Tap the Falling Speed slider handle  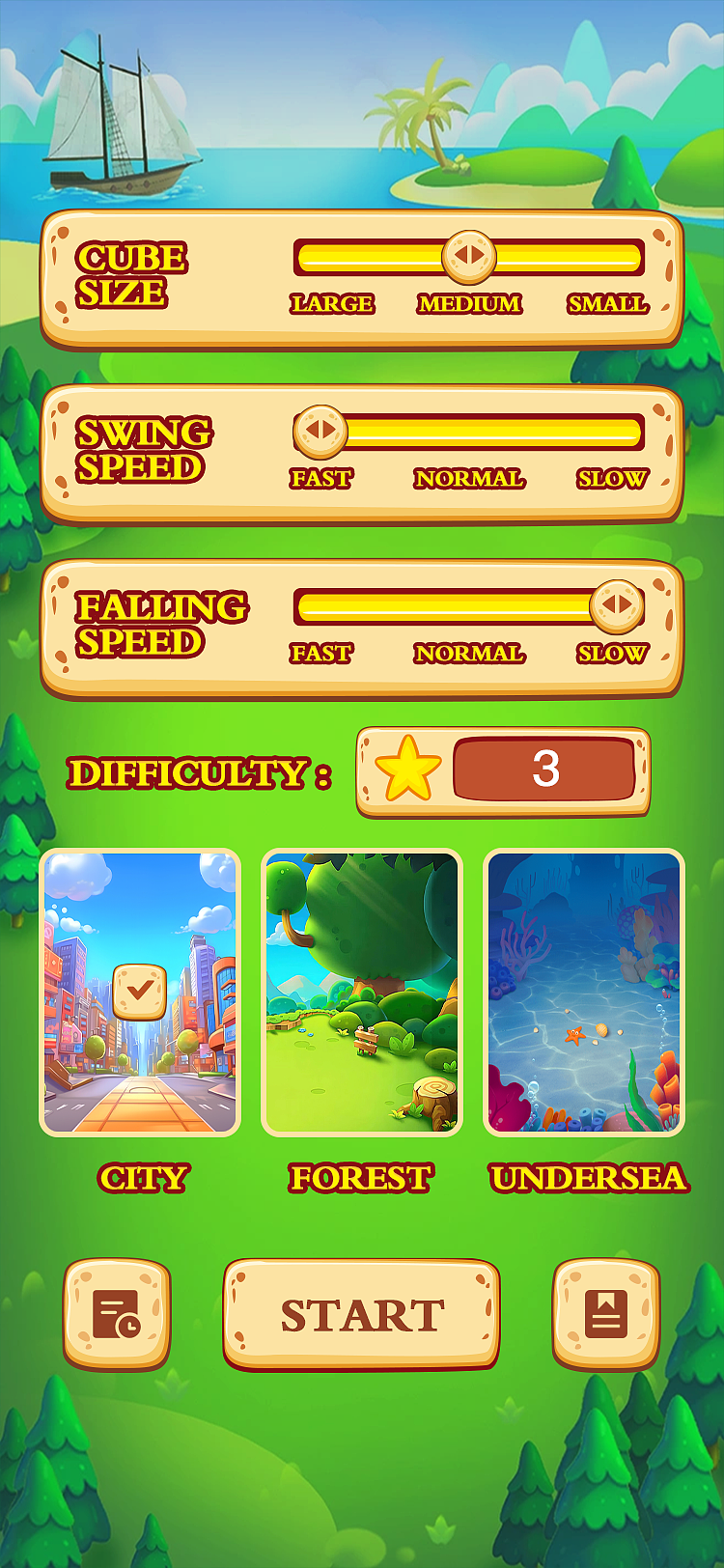pyautogui.click(x=616, y=606)
